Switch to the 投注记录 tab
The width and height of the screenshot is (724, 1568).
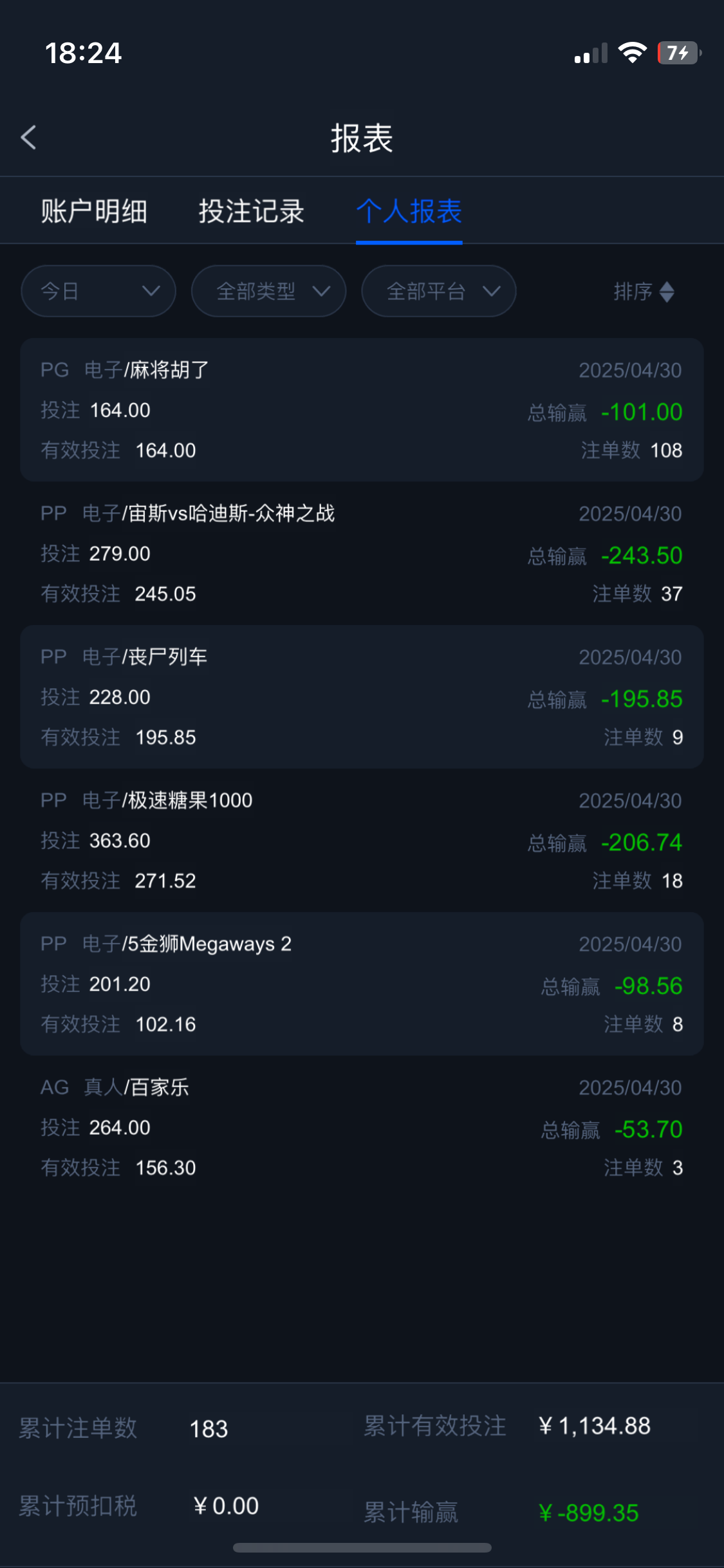click(x=251, y=211)
